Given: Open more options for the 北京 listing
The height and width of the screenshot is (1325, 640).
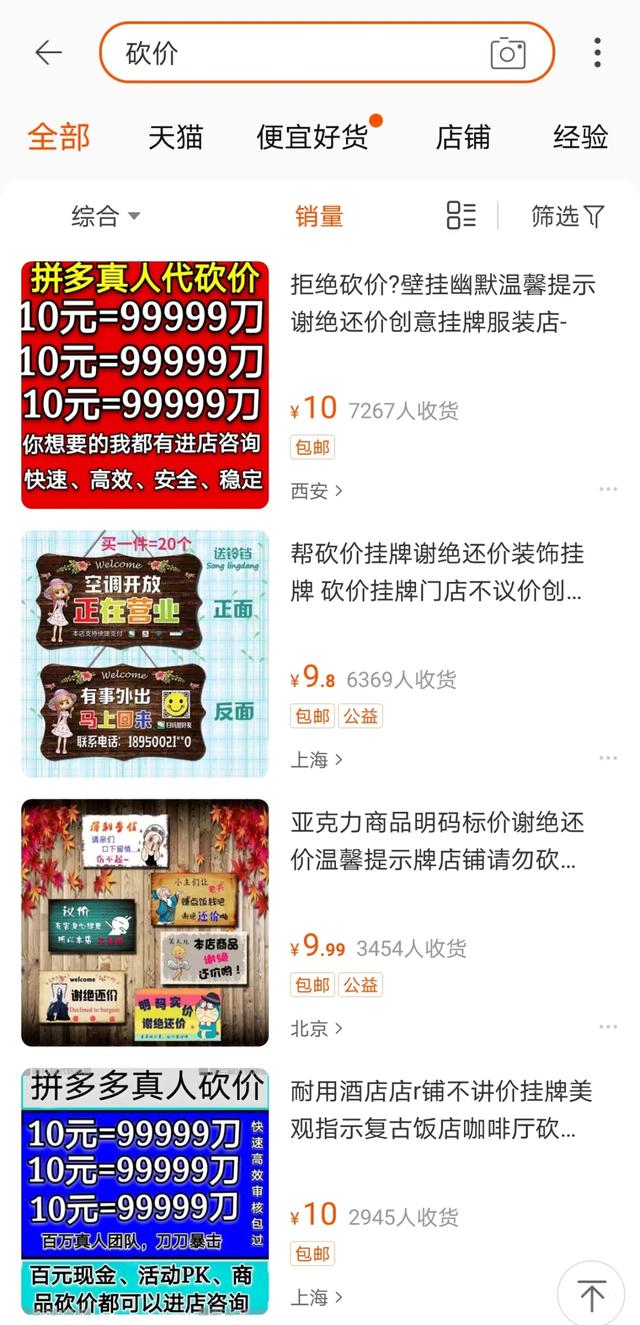Looking at the screenshot, I should pos(608,1028).
